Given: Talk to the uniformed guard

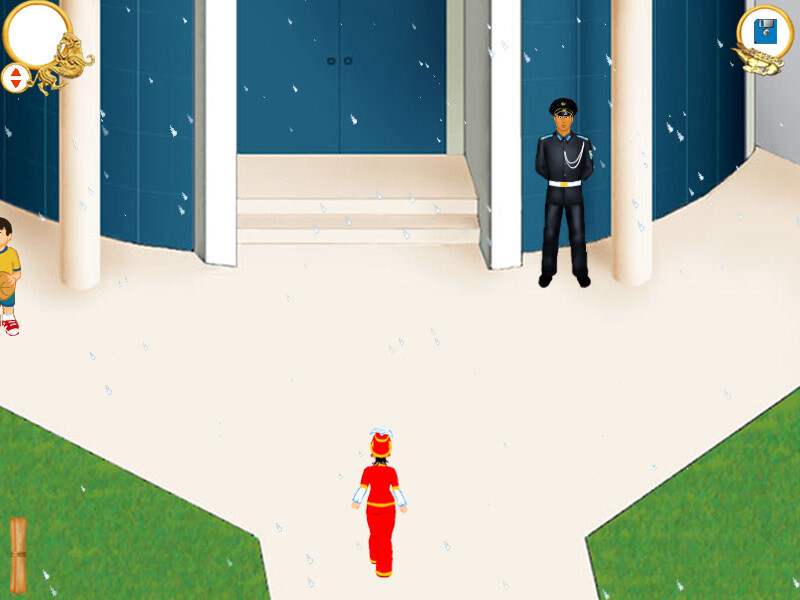Looking at the screenshot, I should point(564,190).
